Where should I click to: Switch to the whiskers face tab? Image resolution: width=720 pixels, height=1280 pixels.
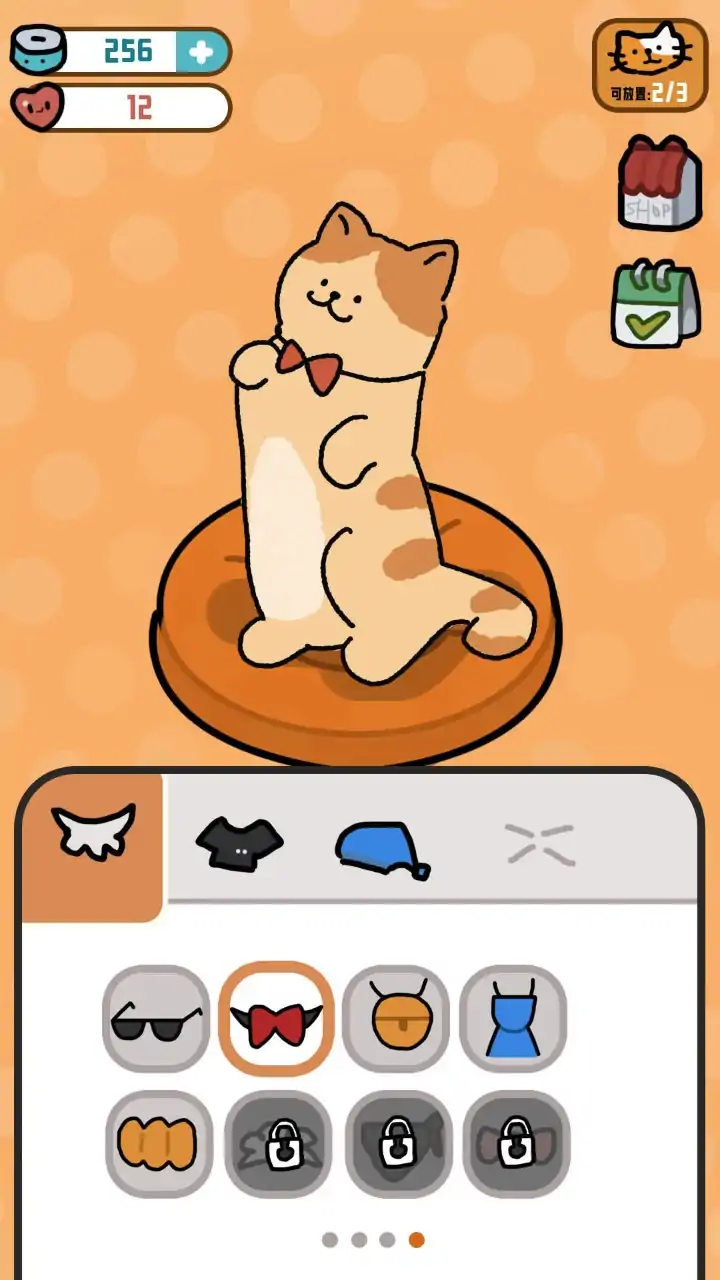540,845
